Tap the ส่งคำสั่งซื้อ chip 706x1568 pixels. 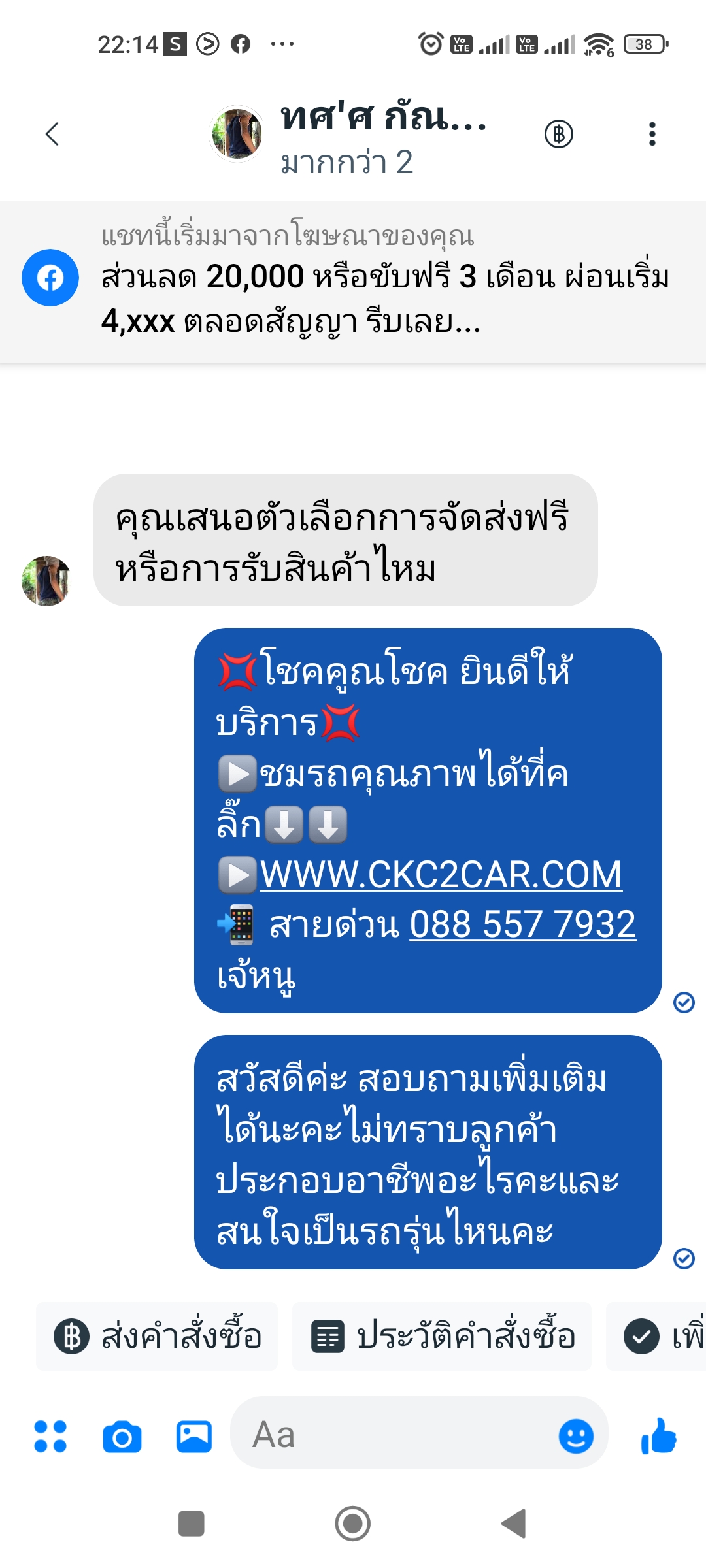(x=157, y=1336)
